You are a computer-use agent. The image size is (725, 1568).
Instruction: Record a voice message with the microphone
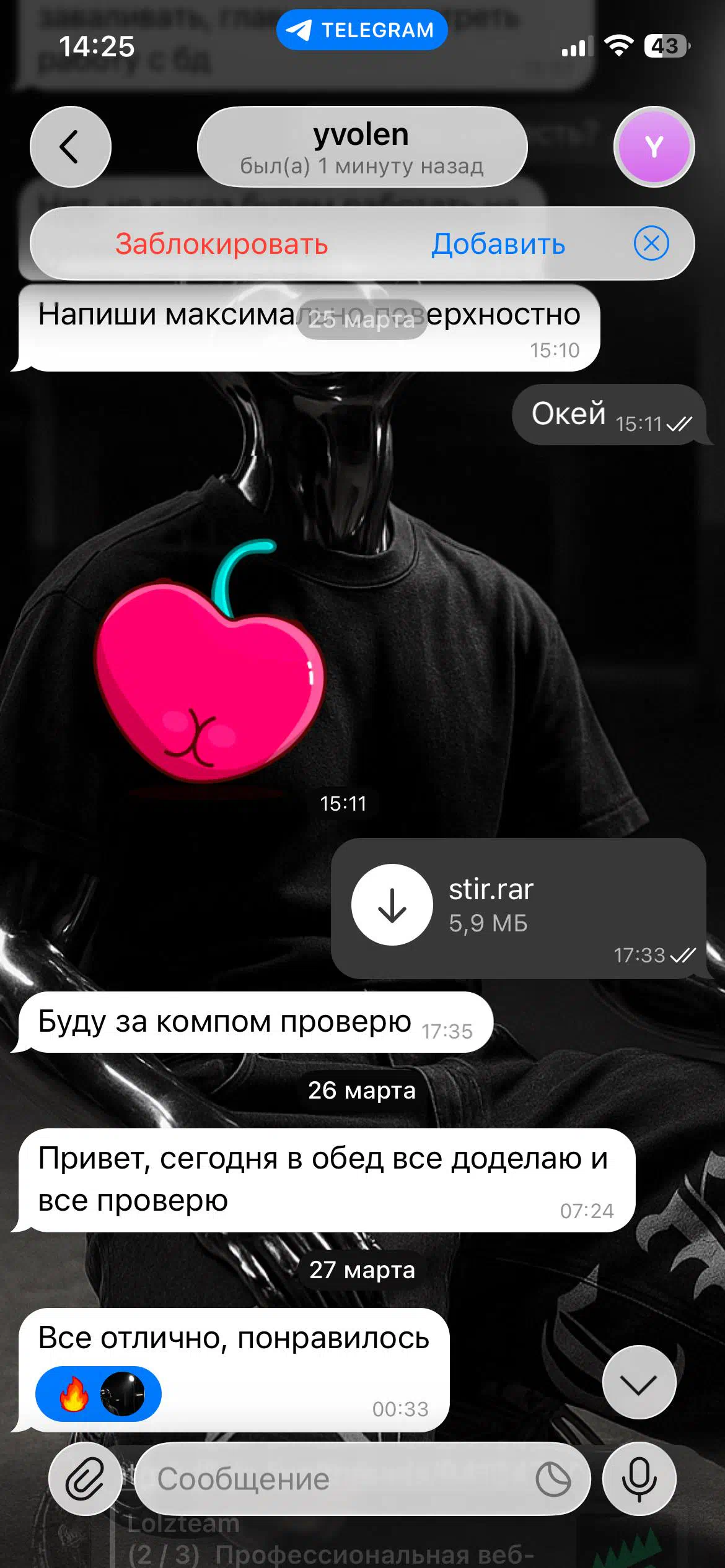coord(639,1479)
